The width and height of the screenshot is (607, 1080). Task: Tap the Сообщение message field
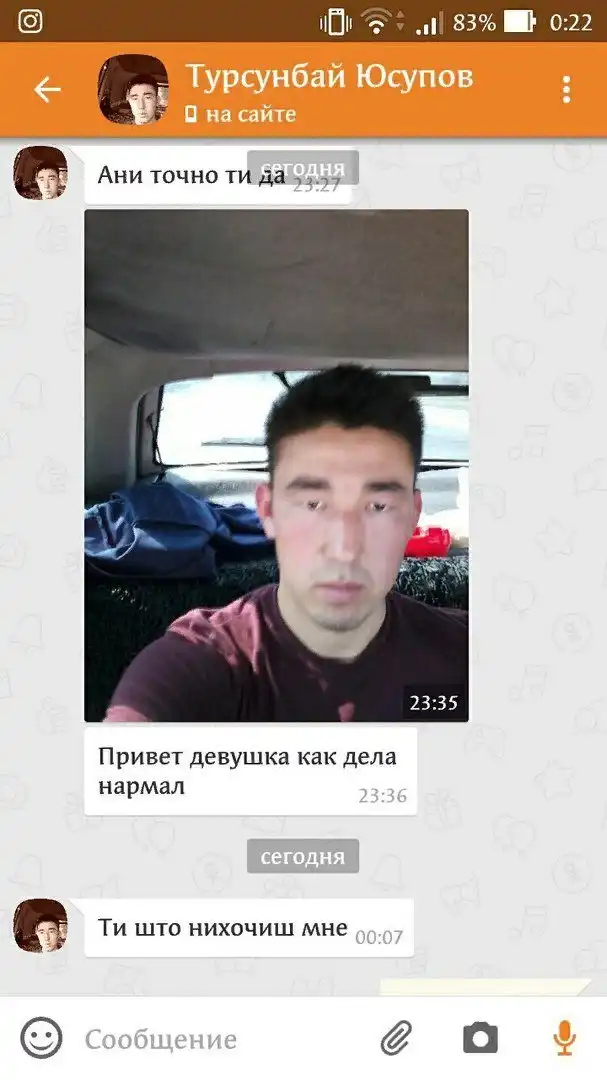click(220, 1039)
